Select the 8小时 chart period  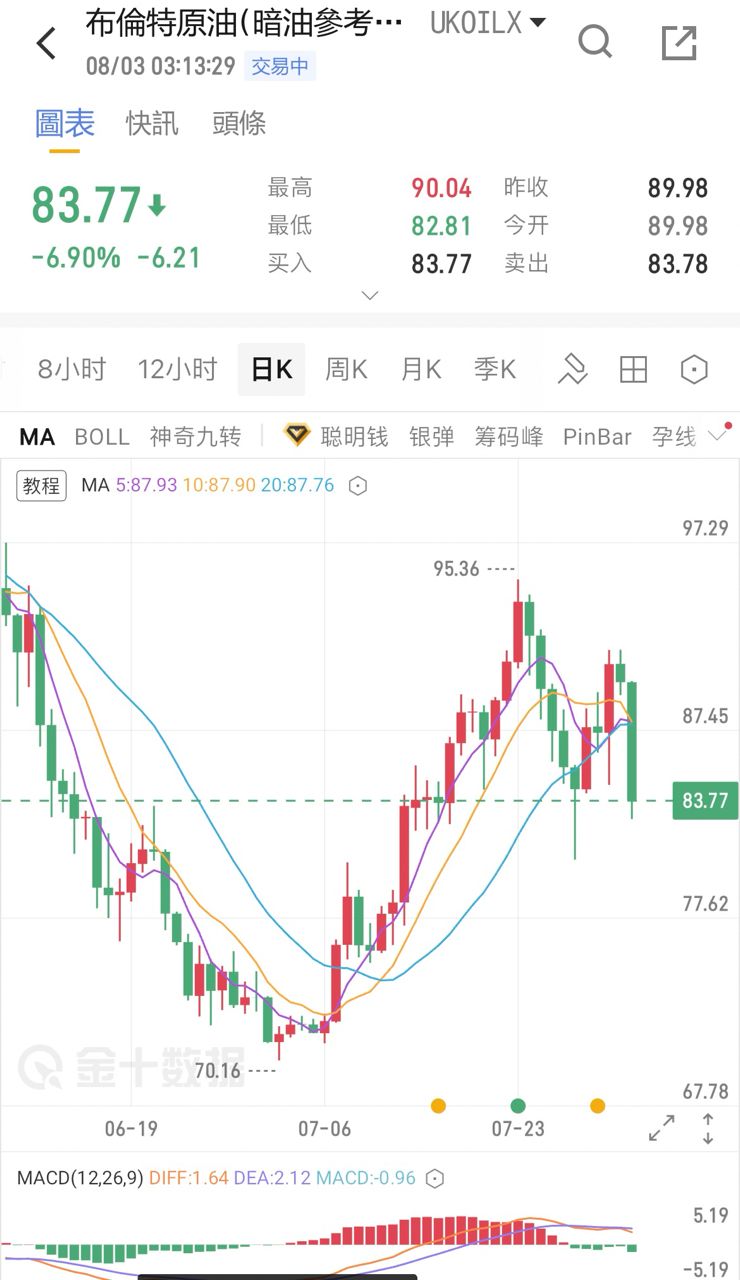point(72,370)
